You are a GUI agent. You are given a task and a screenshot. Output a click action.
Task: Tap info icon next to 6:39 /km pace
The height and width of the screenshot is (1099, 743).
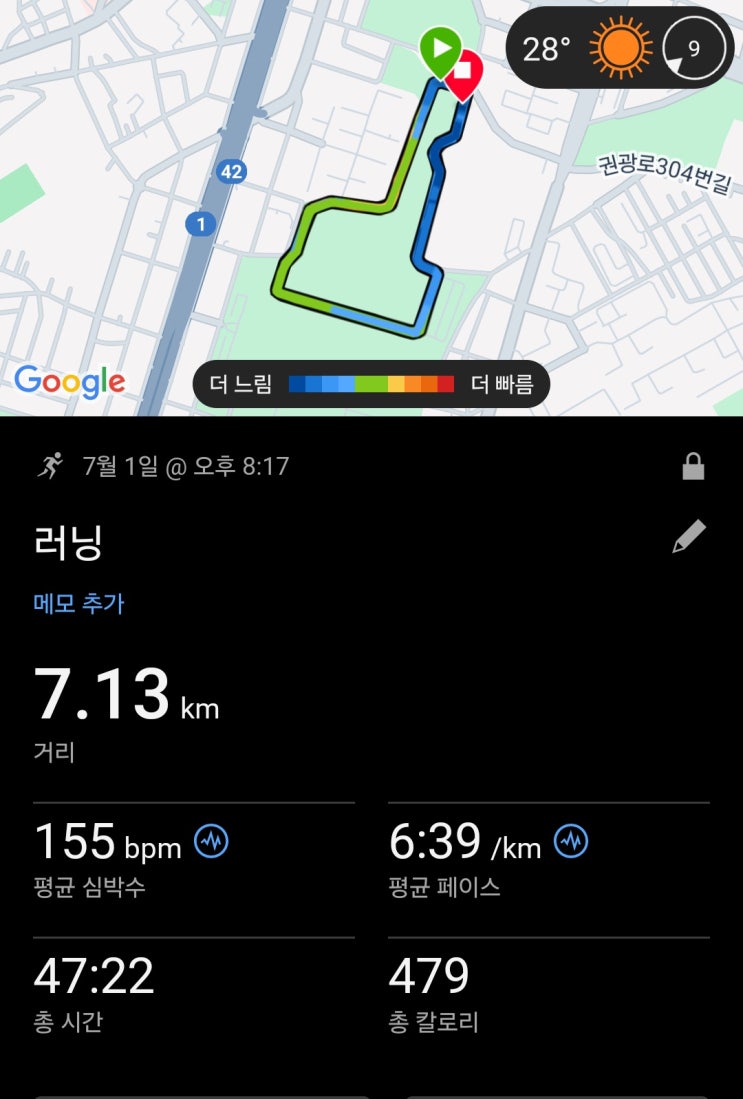[571, 841]
